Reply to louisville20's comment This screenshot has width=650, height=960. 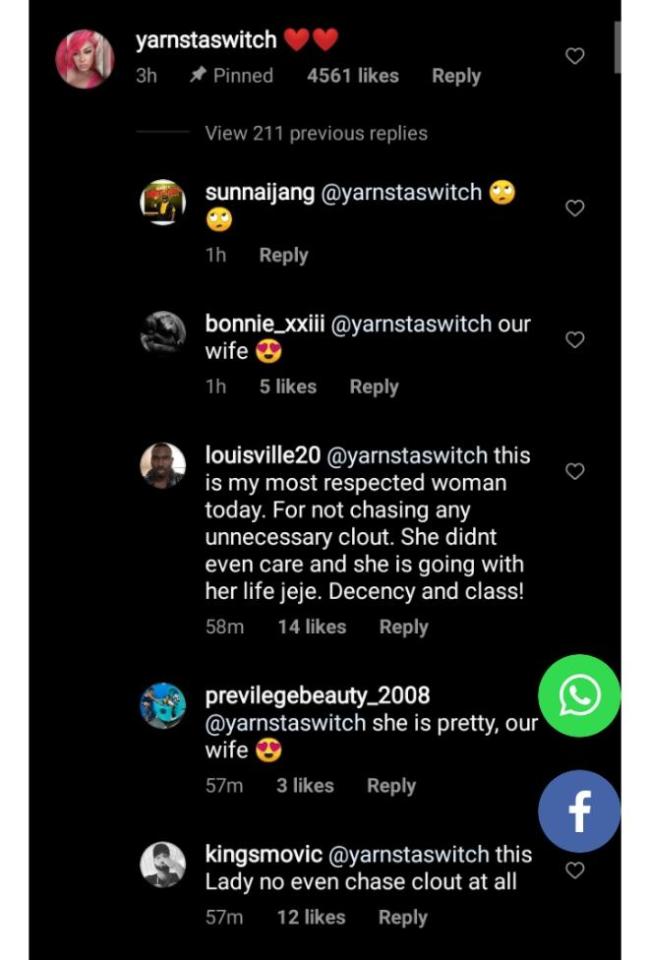403,627
